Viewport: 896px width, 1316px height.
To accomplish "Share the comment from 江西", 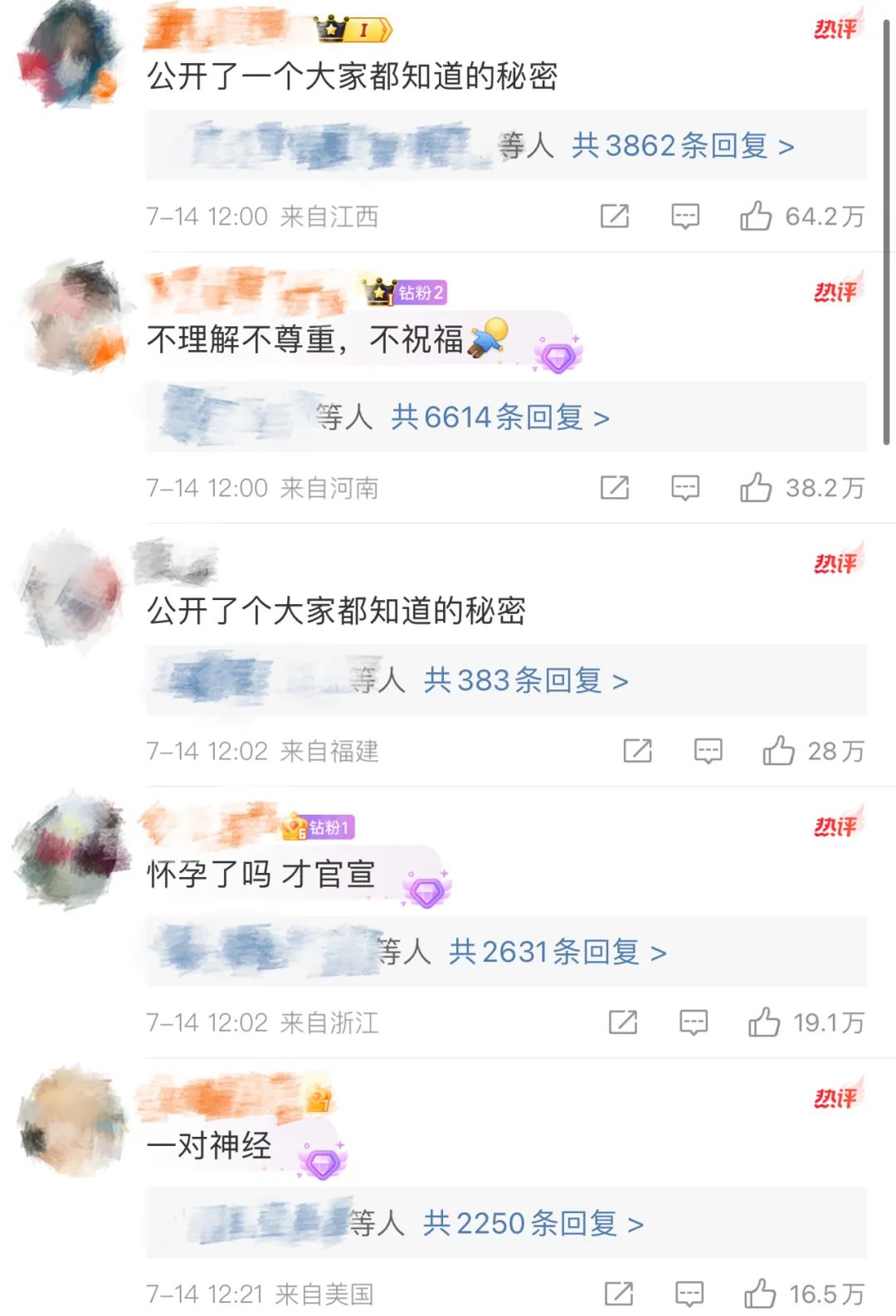I will click(615, 217).
